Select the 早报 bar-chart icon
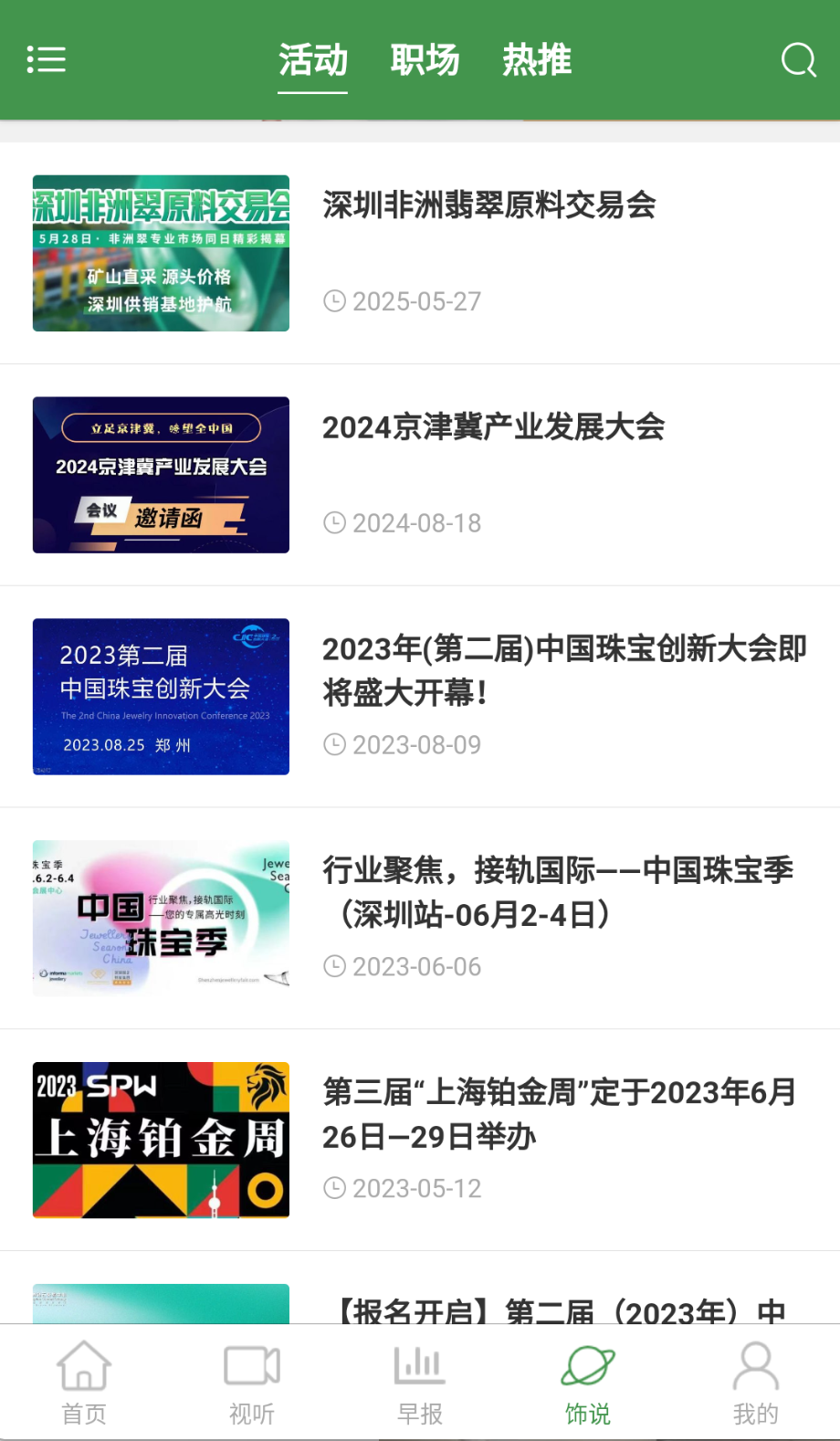This screenshot has height=1441, width=840. coord(419,1379)
